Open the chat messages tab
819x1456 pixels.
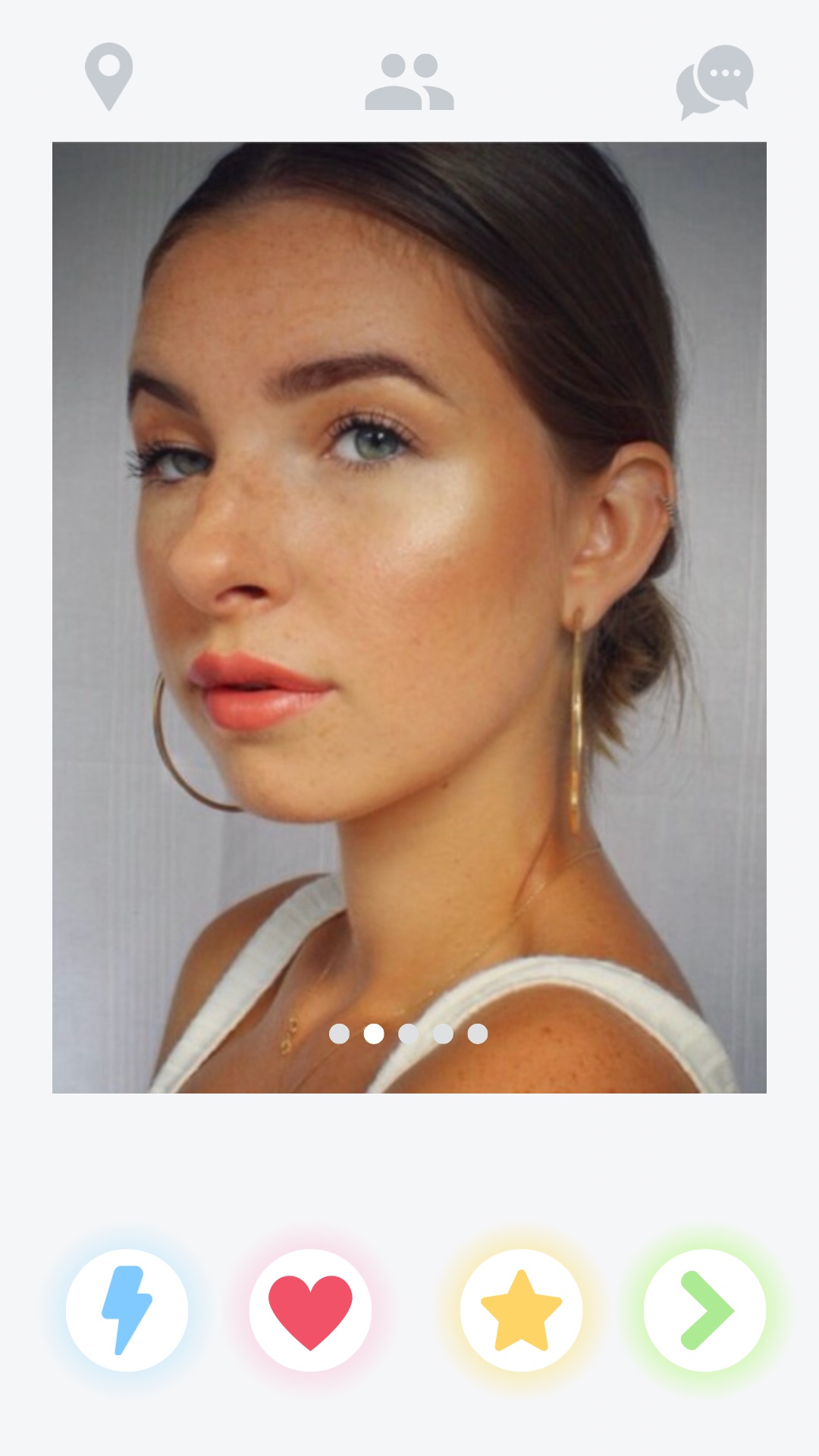pyautogui.click(x=714, y=81)
